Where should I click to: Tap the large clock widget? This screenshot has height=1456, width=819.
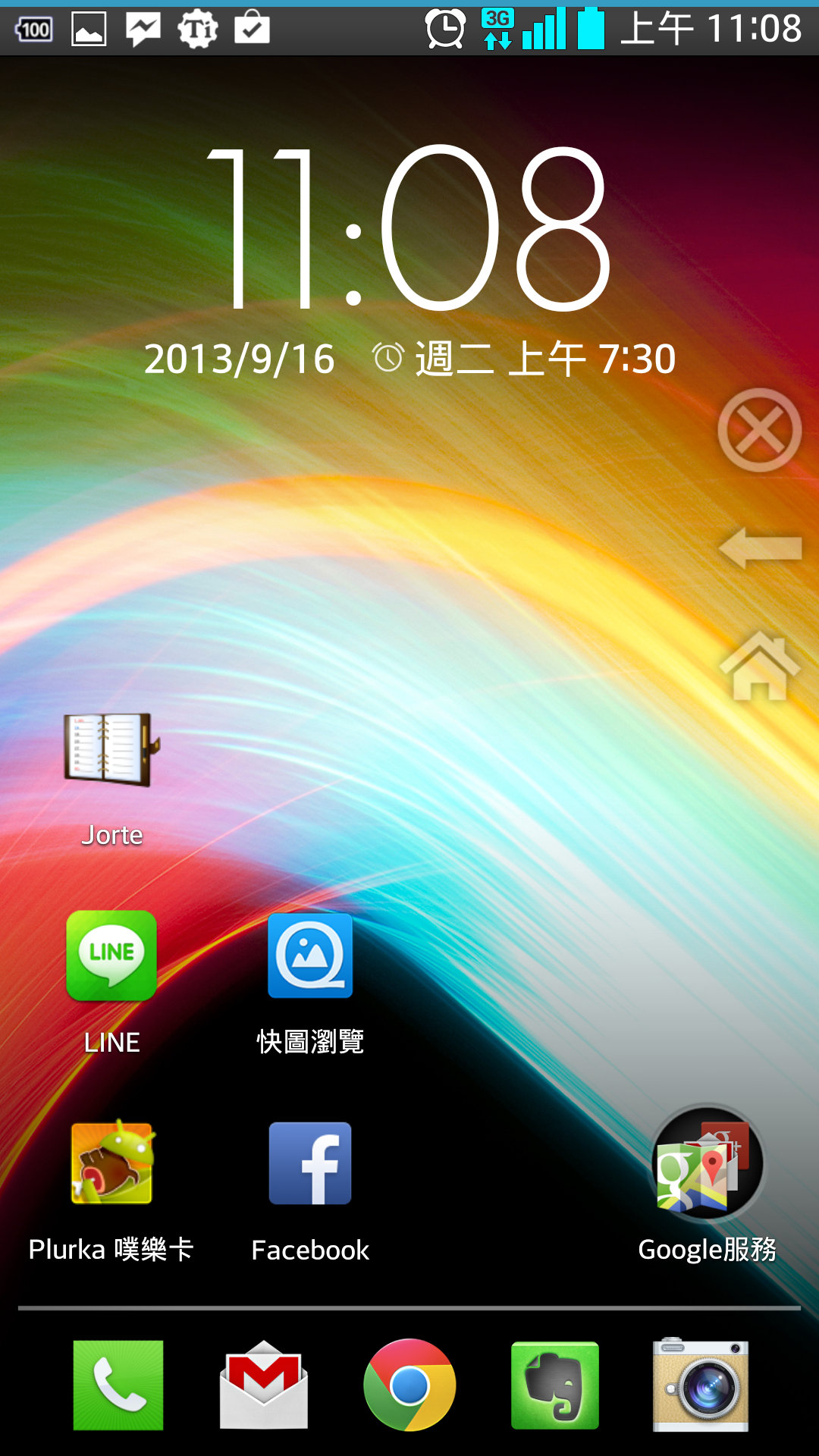(409, 227)
